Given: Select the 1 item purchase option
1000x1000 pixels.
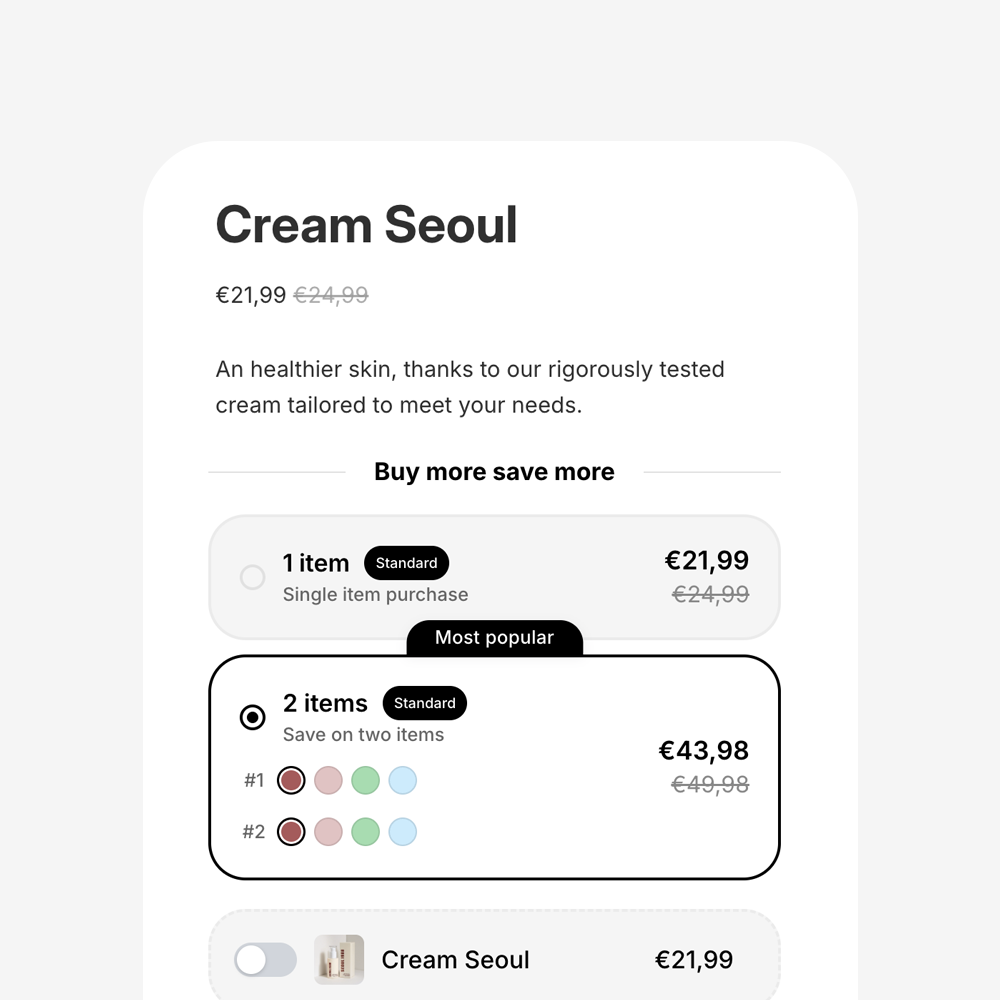Looking at the screenshot, I should point(253,577).
